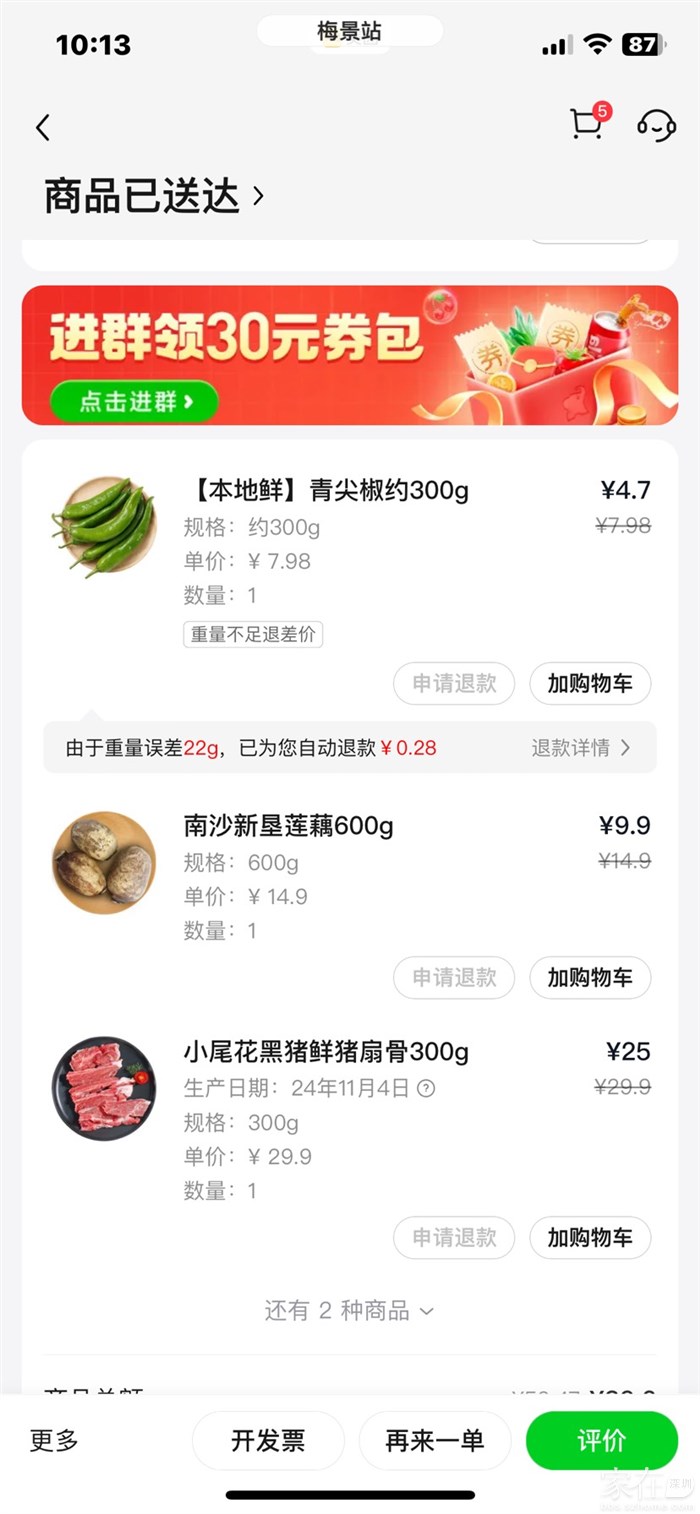
Task: Reorder with 再来一单
Action: coord(435,1441)
